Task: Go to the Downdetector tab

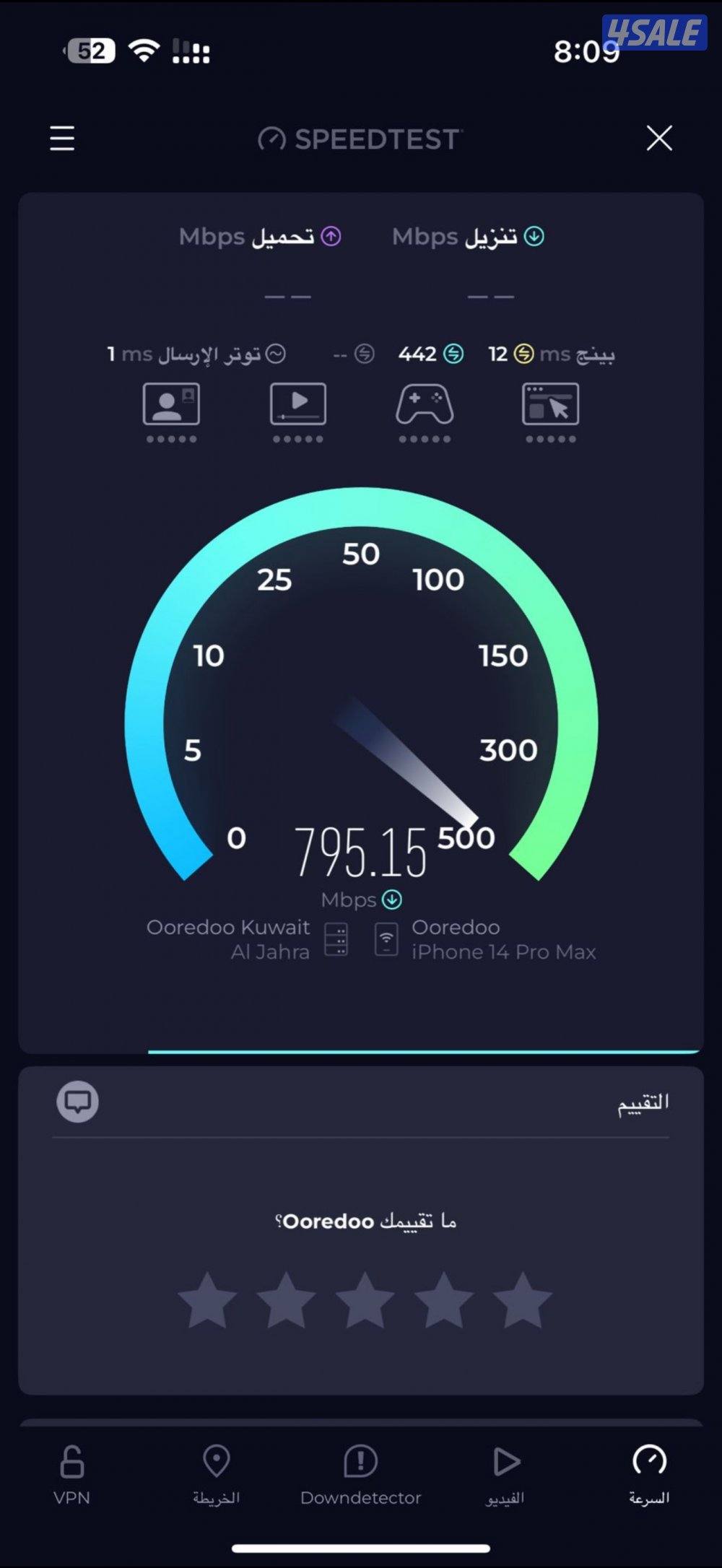Action: click(x=360, y=1476)
